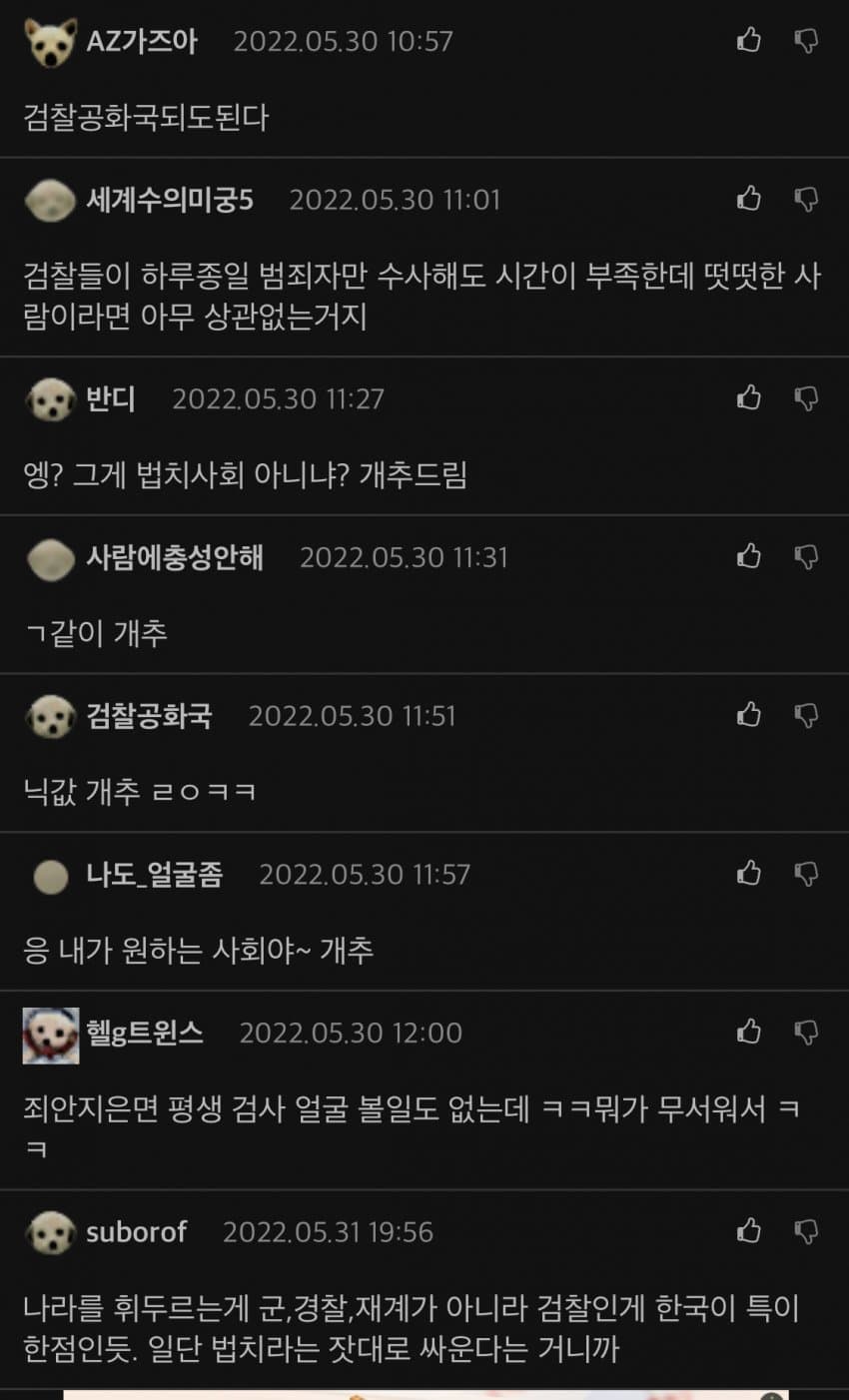Open the profile of user suborof
The width and height of the screenshot is (849, 1400).
tap(136, 1232)
